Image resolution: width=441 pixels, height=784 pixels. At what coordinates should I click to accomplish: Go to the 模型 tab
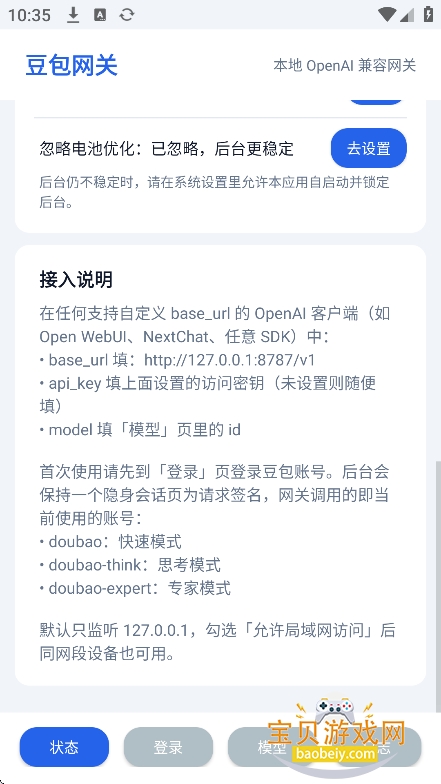pos(272,747)
